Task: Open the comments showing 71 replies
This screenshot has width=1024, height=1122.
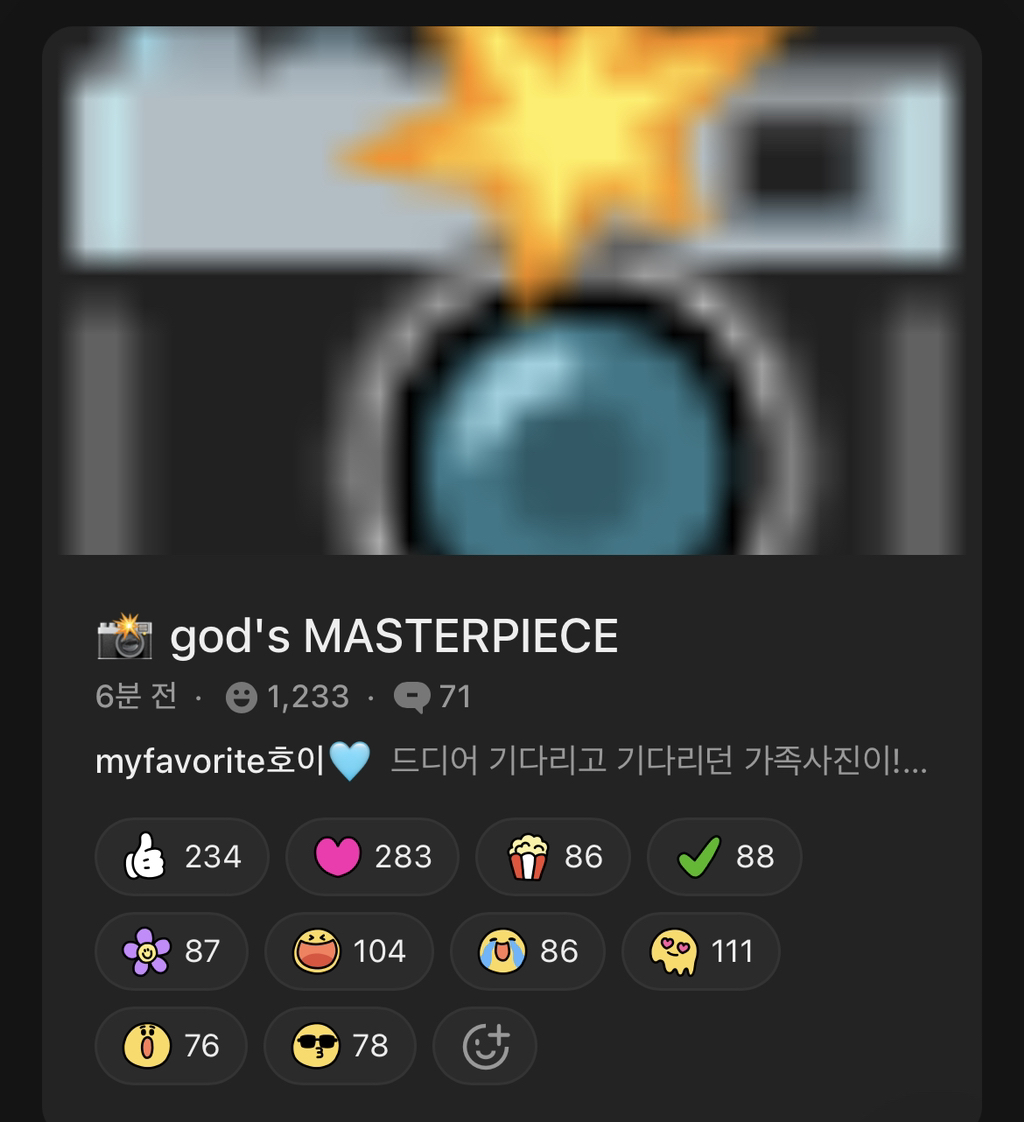Action: (x=432, y=696)
